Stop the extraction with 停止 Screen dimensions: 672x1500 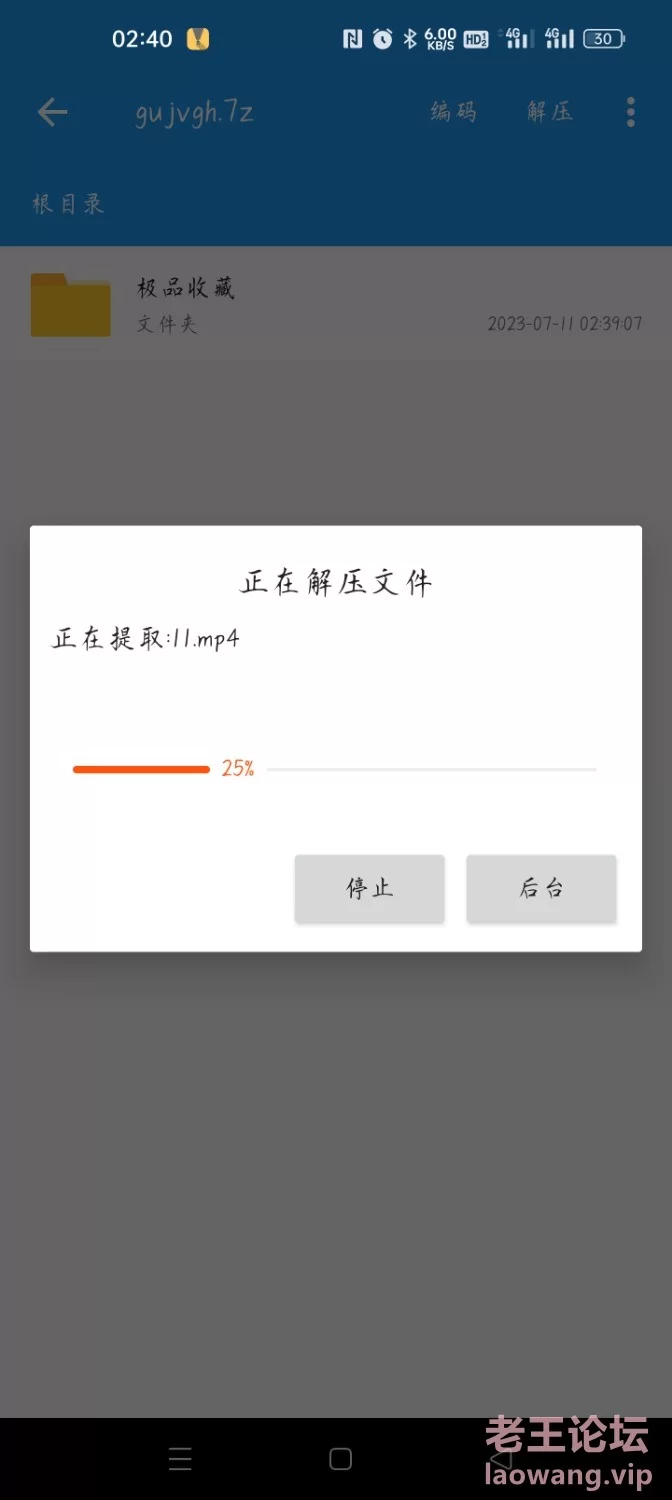369,888
